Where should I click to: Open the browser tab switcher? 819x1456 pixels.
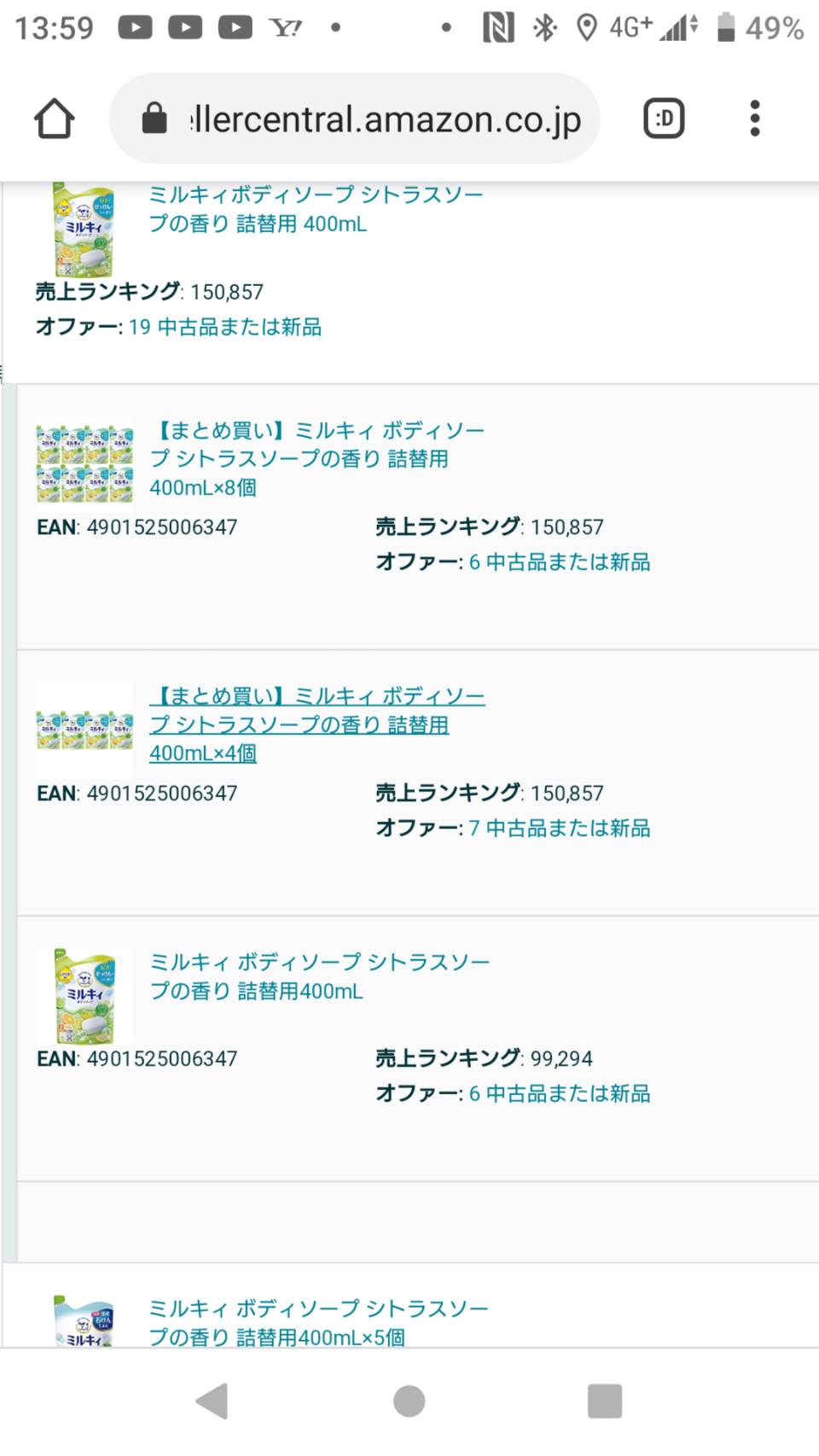coord(664,119)
